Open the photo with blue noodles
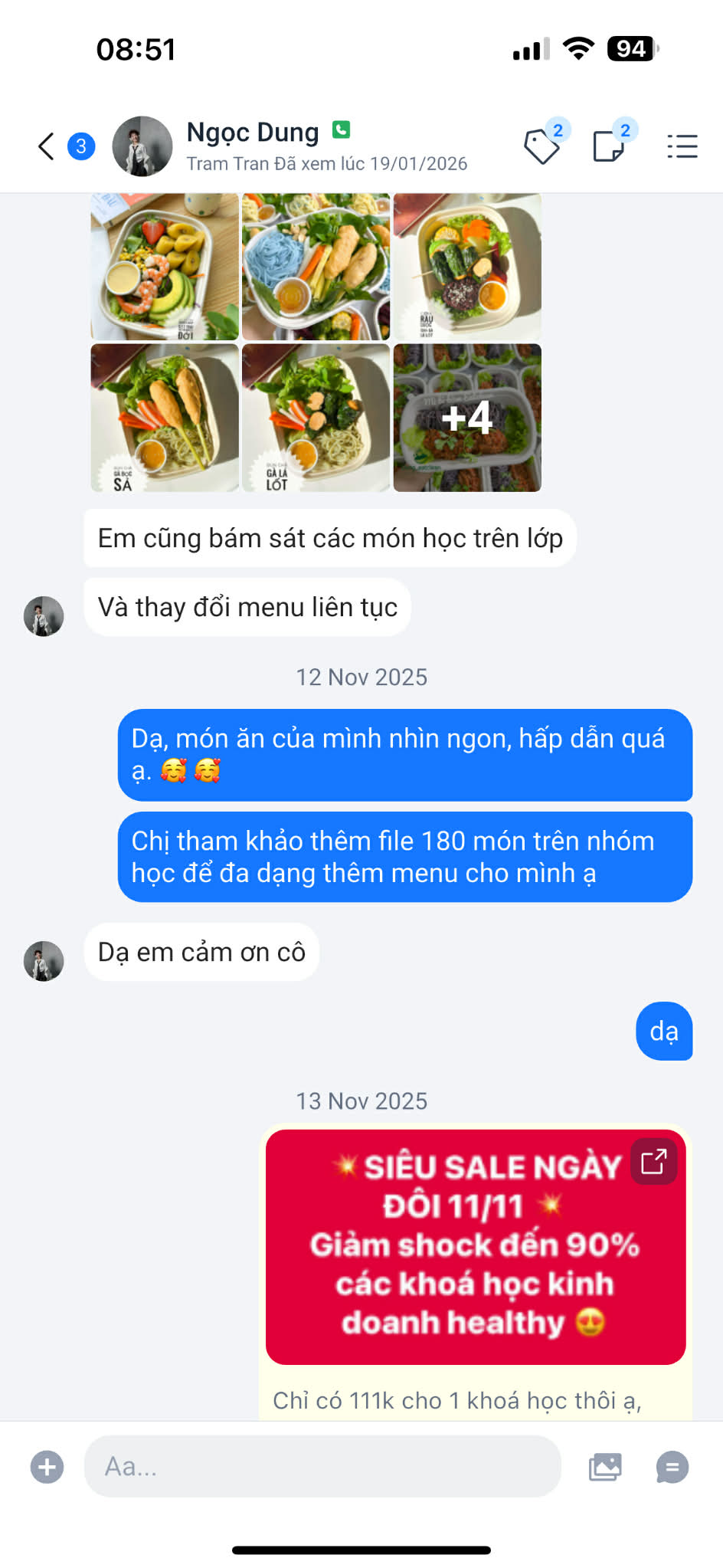This screenshot has height=1568, width=723. coord(316,267)
